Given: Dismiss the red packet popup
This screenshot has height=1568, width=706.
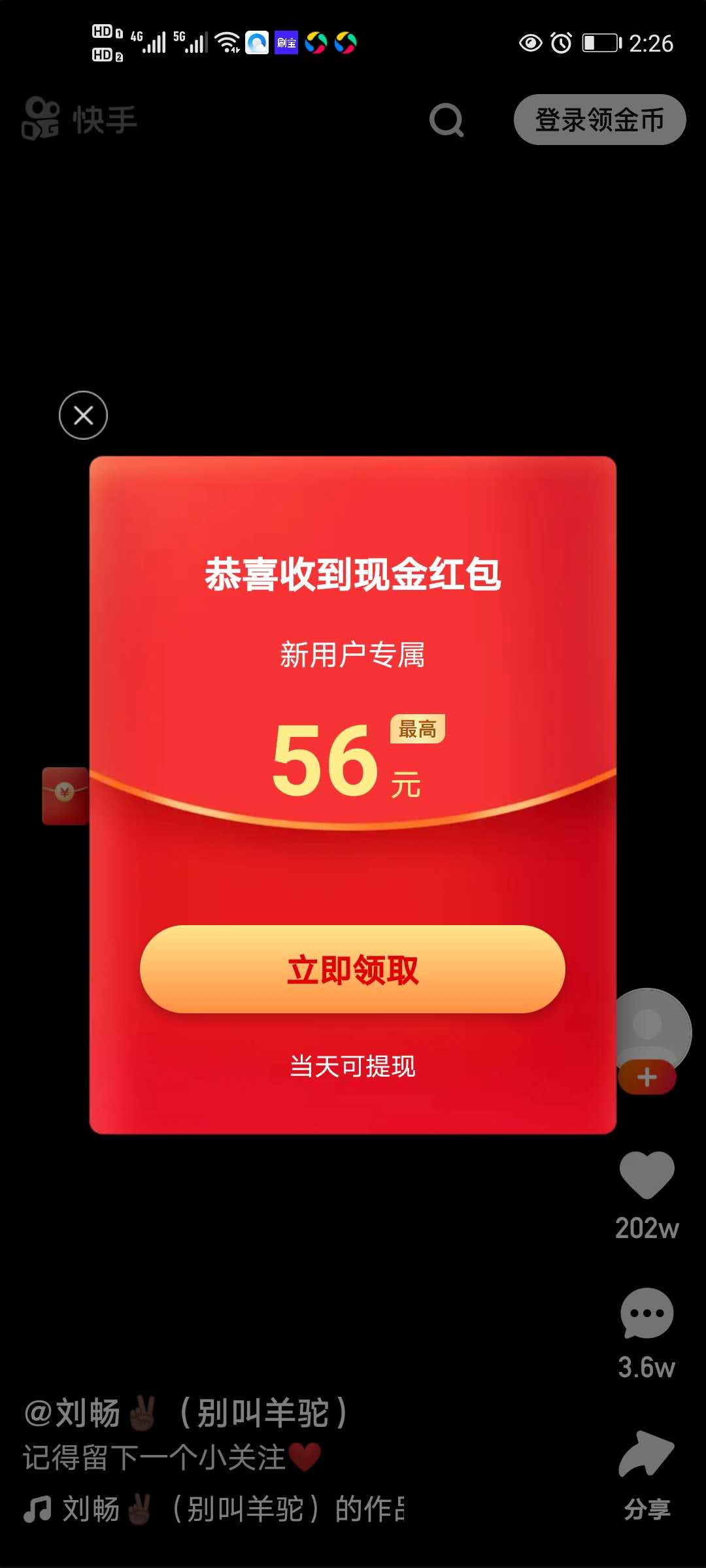Looking at the screenshot, I should coord(83,416).
